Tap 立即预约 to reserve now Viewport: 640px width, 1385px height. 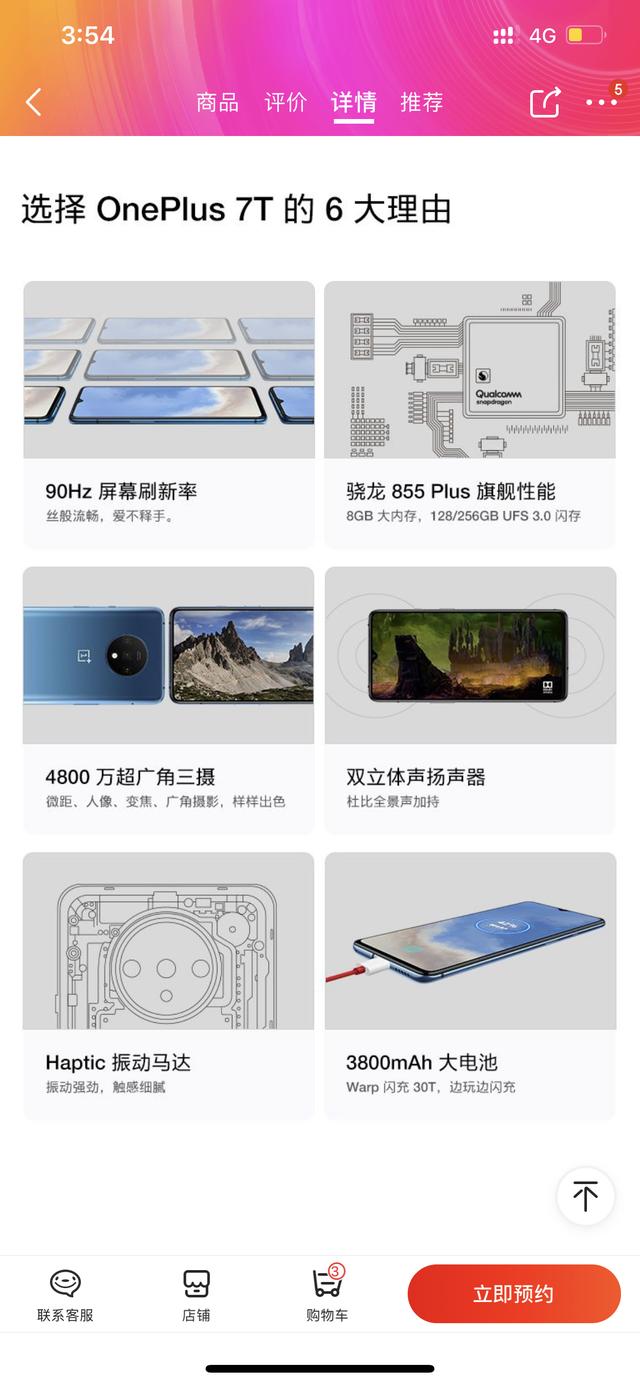pyautogui.click(x=513, y=1294)
